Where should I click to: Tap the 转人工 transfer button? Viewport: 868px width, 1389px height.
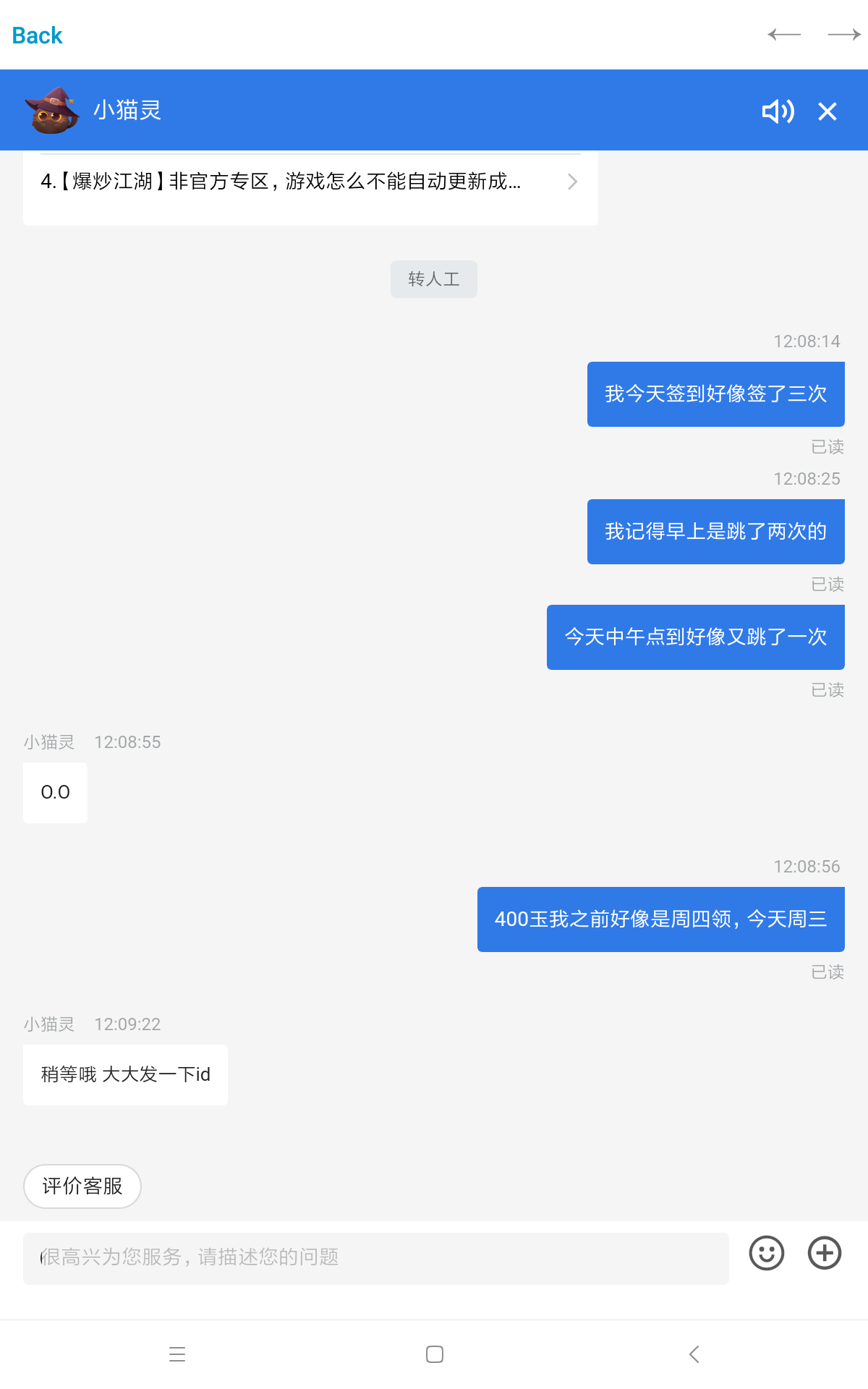[x=433, y=279]
